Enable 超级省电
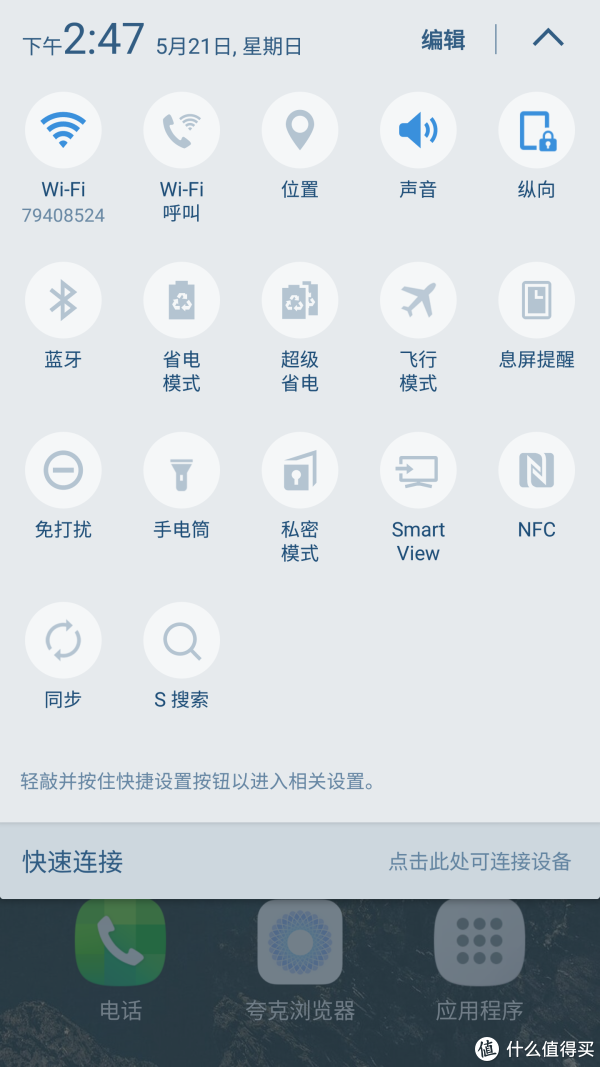The height and width of the screenshot is (1067, 600). tap(300, 301)
